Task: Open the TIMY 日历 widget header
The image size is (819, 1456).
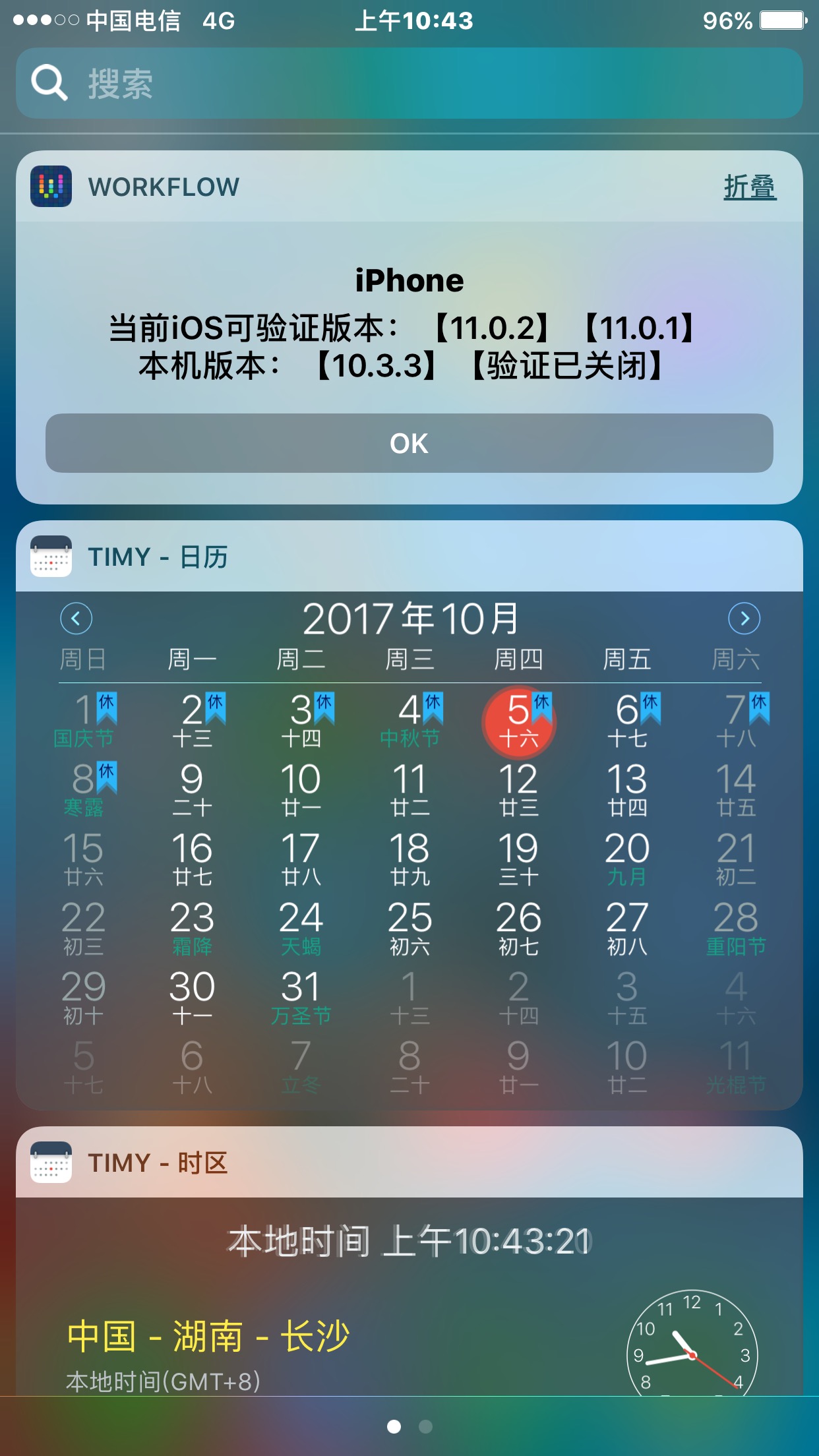Action: pos(158,557)
